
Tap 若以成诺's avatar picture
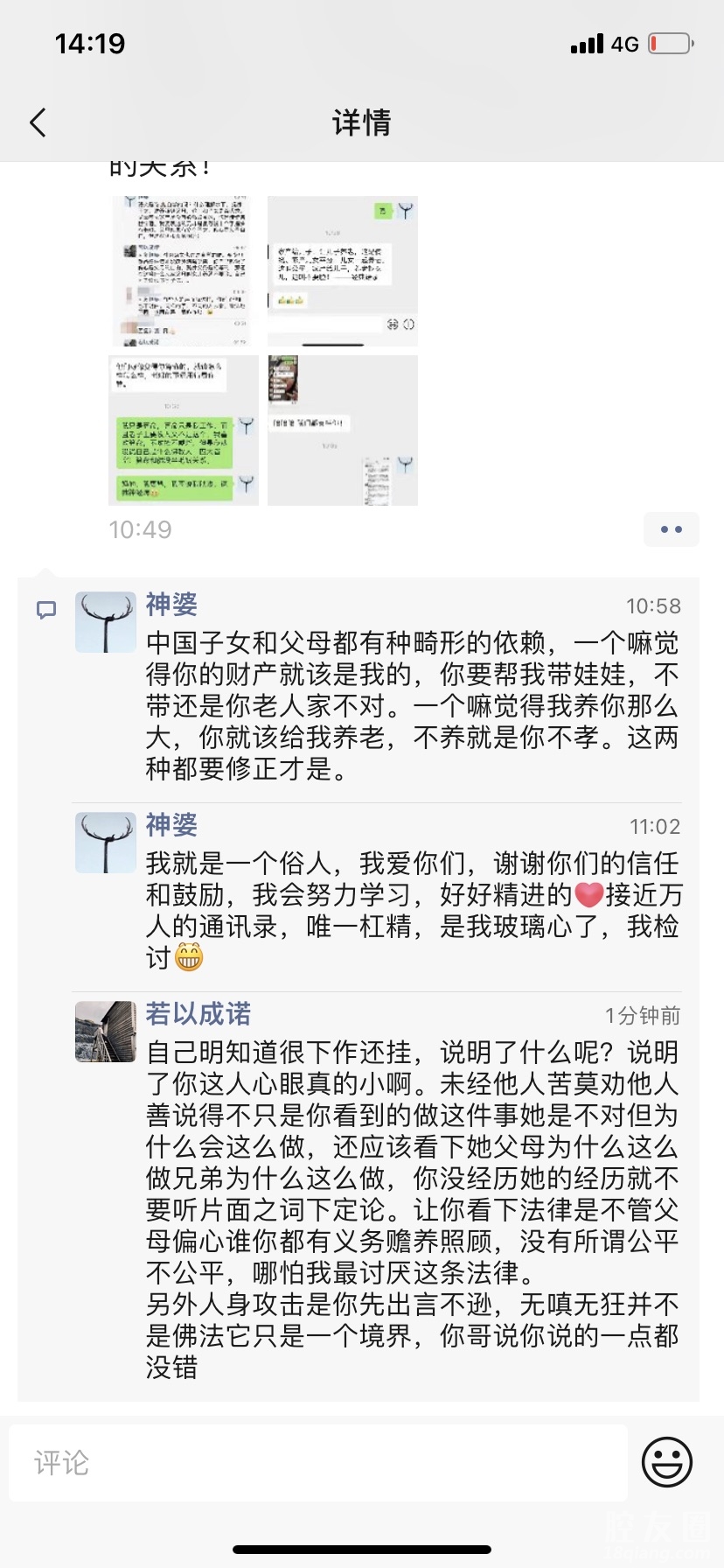(x=106, y=1032)
